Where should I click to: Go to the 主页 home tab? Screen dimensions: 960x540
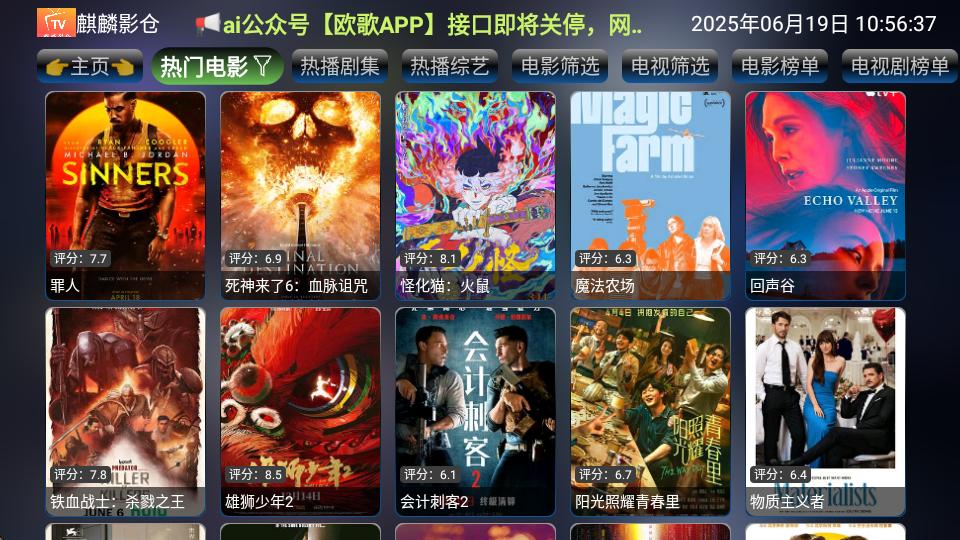point(90,67)
